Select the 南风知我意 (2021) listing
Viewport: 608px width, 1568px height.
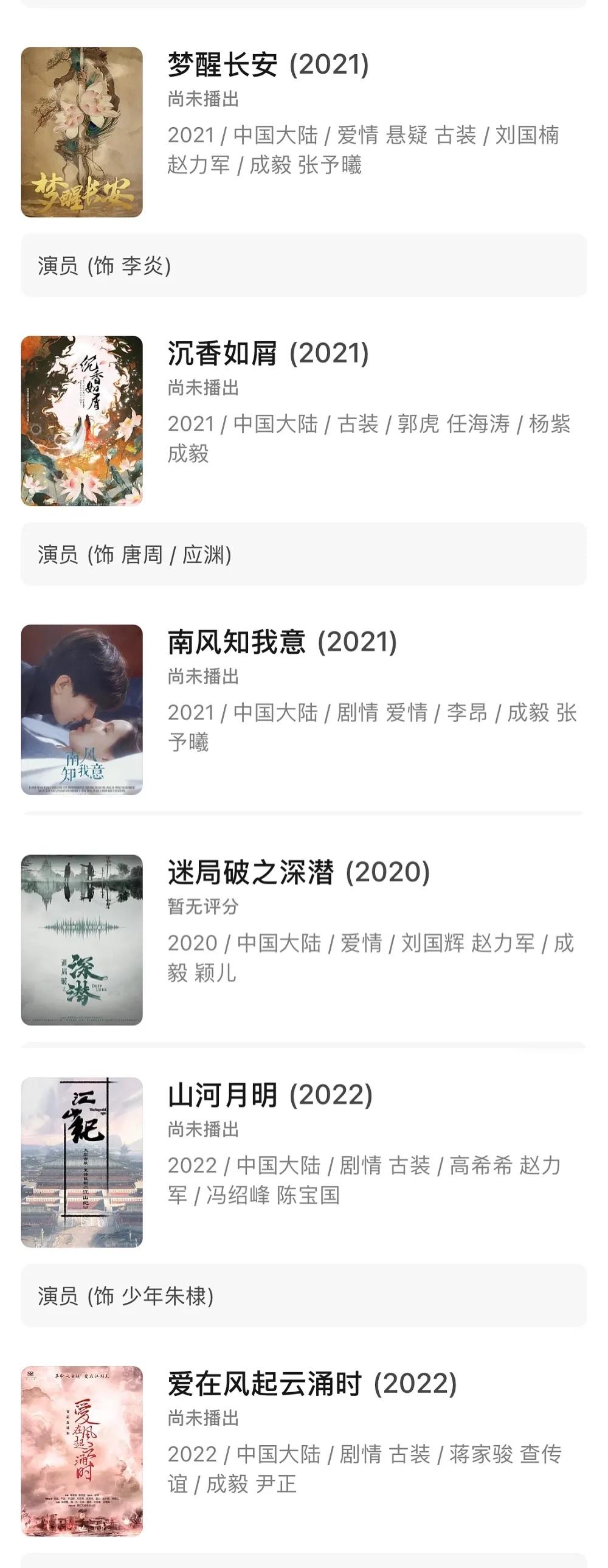[282, 642]
